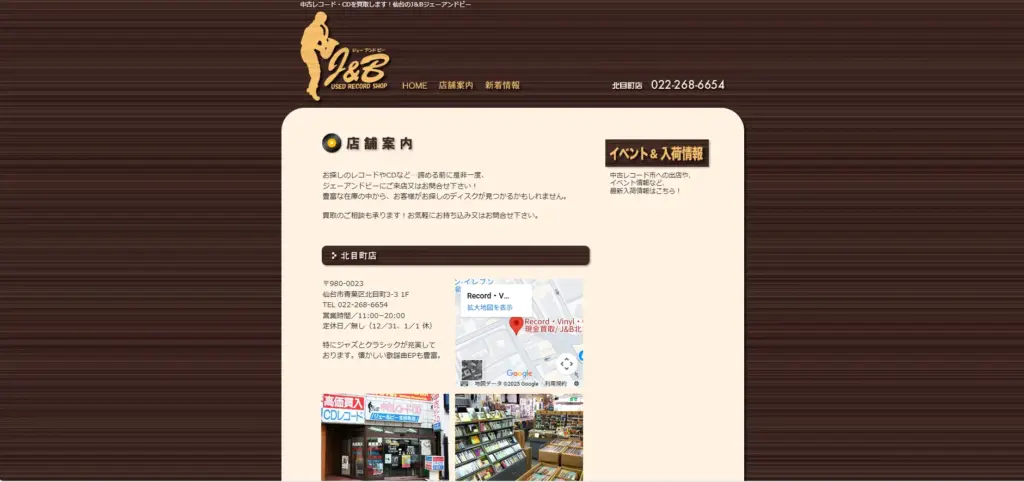Open the store interior shelves photo
The width and height of the screenshot is (1024, 482).
[519, 437]
